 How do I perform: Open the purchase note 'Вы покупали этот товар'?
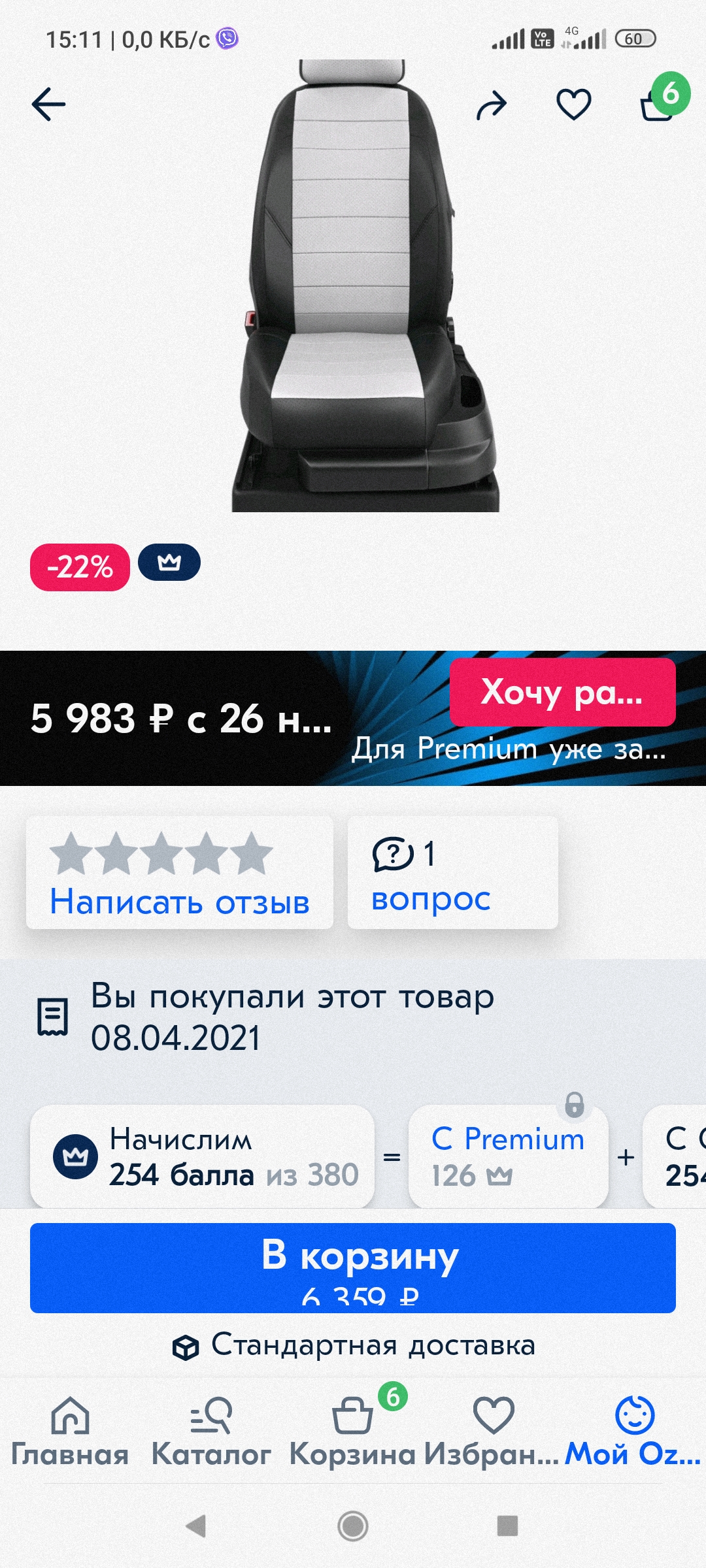coord(291,1017)
